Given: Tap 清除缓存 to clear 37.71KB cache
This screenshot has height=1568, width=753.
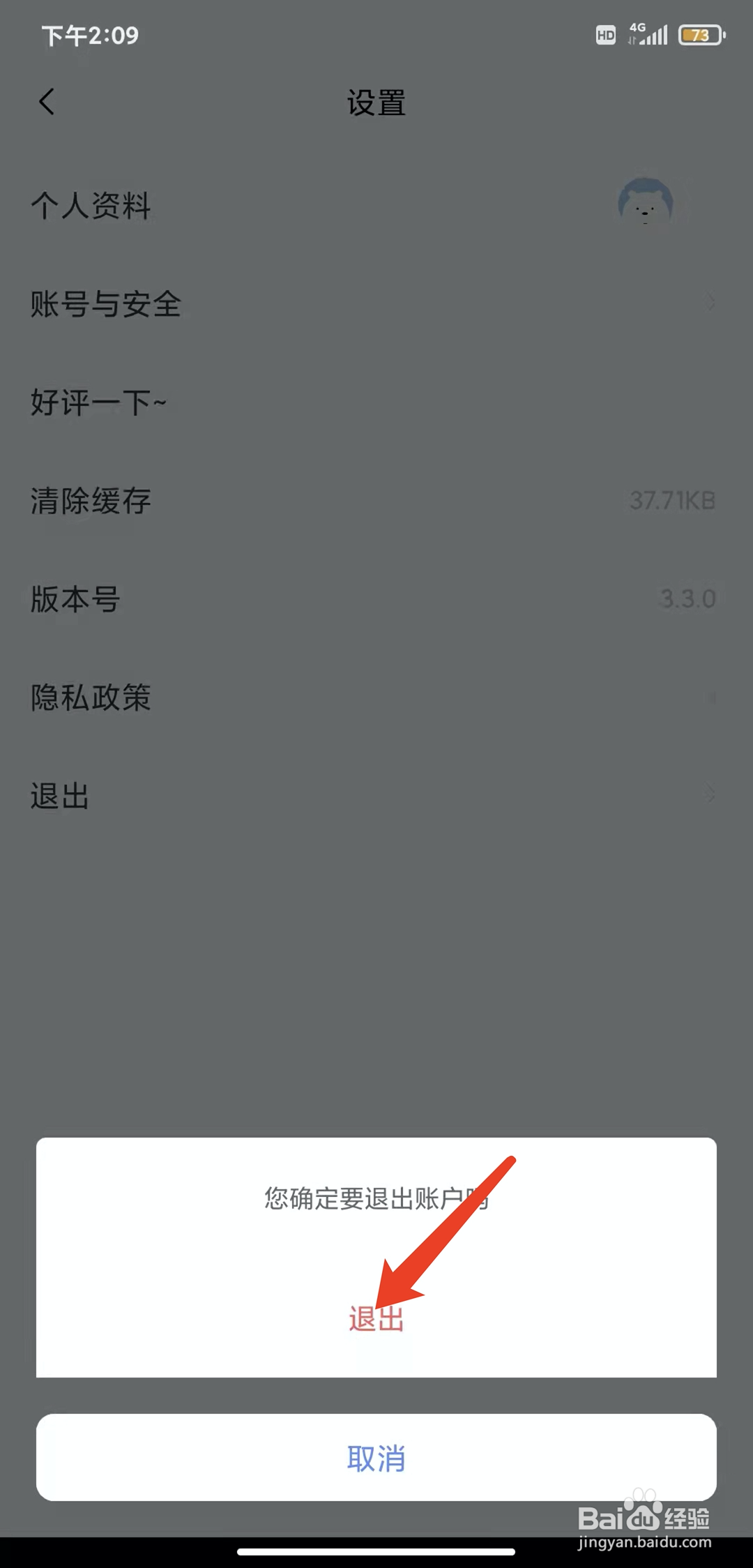Looking at the screenshot, I should (x=89, y=501).
